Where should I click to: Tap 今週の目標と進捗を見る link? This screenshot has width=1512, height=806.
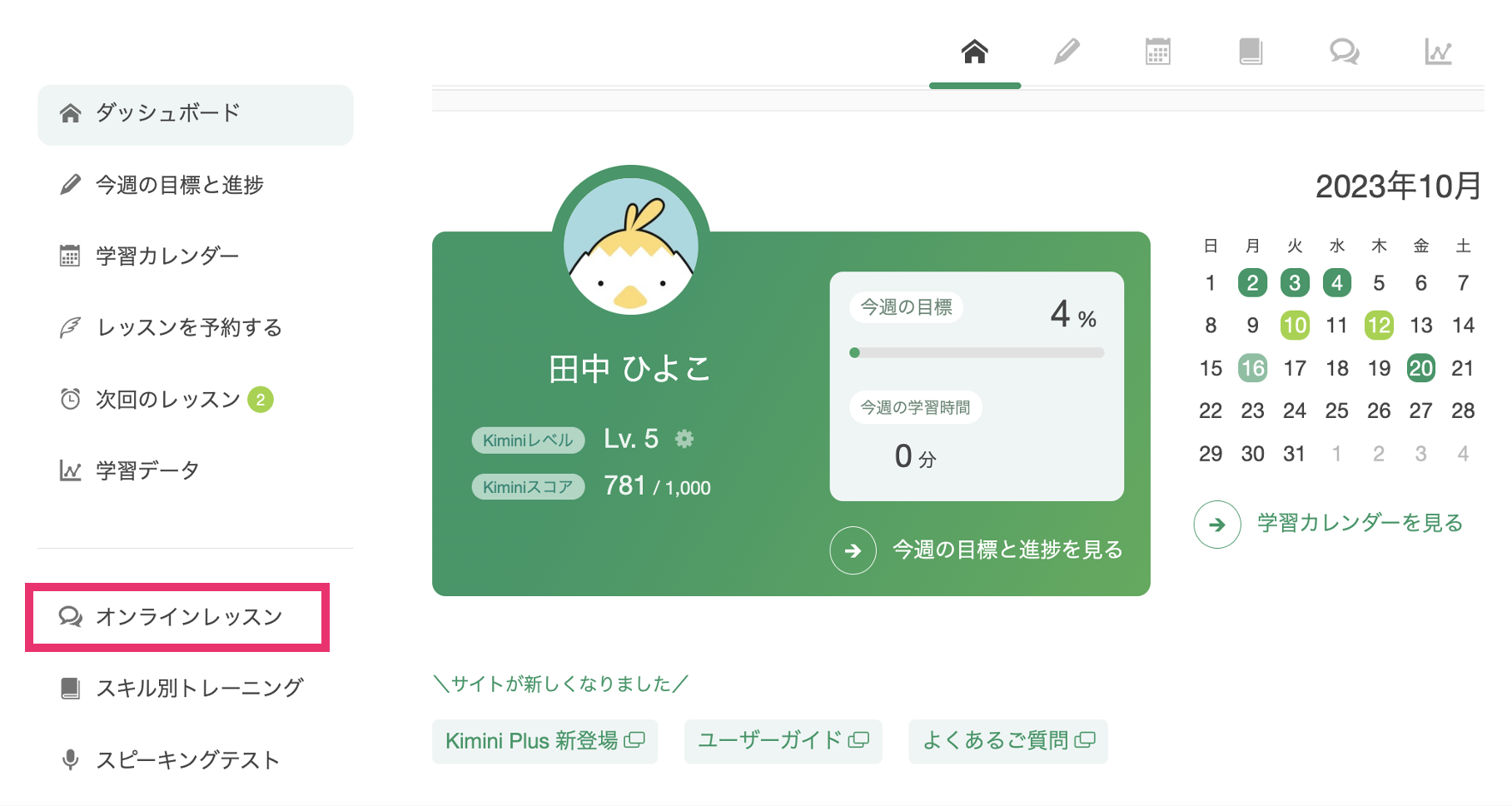point(1007,550)
